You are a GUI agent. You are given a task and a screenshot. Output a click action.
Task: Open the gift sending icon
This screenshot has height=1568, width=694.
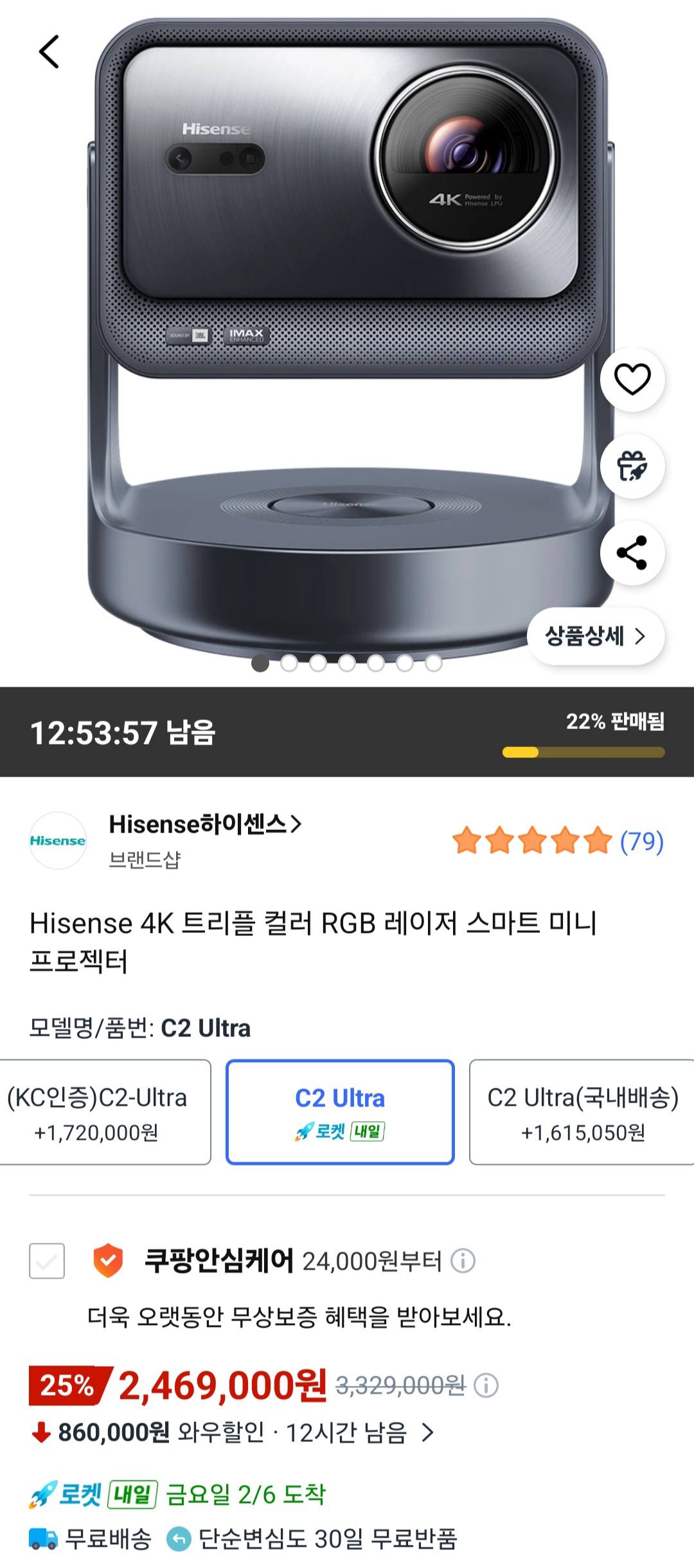coord(632,466)
